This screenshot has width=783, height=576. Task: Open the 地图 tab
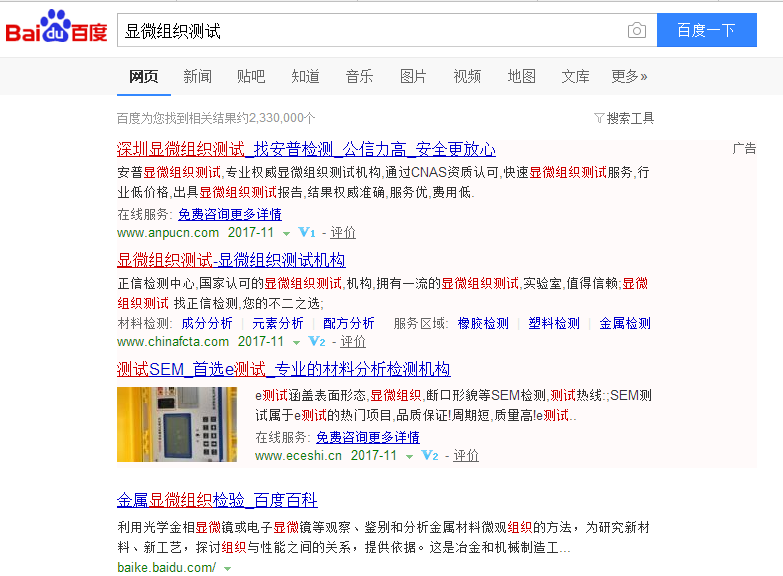tap(521, 76)
